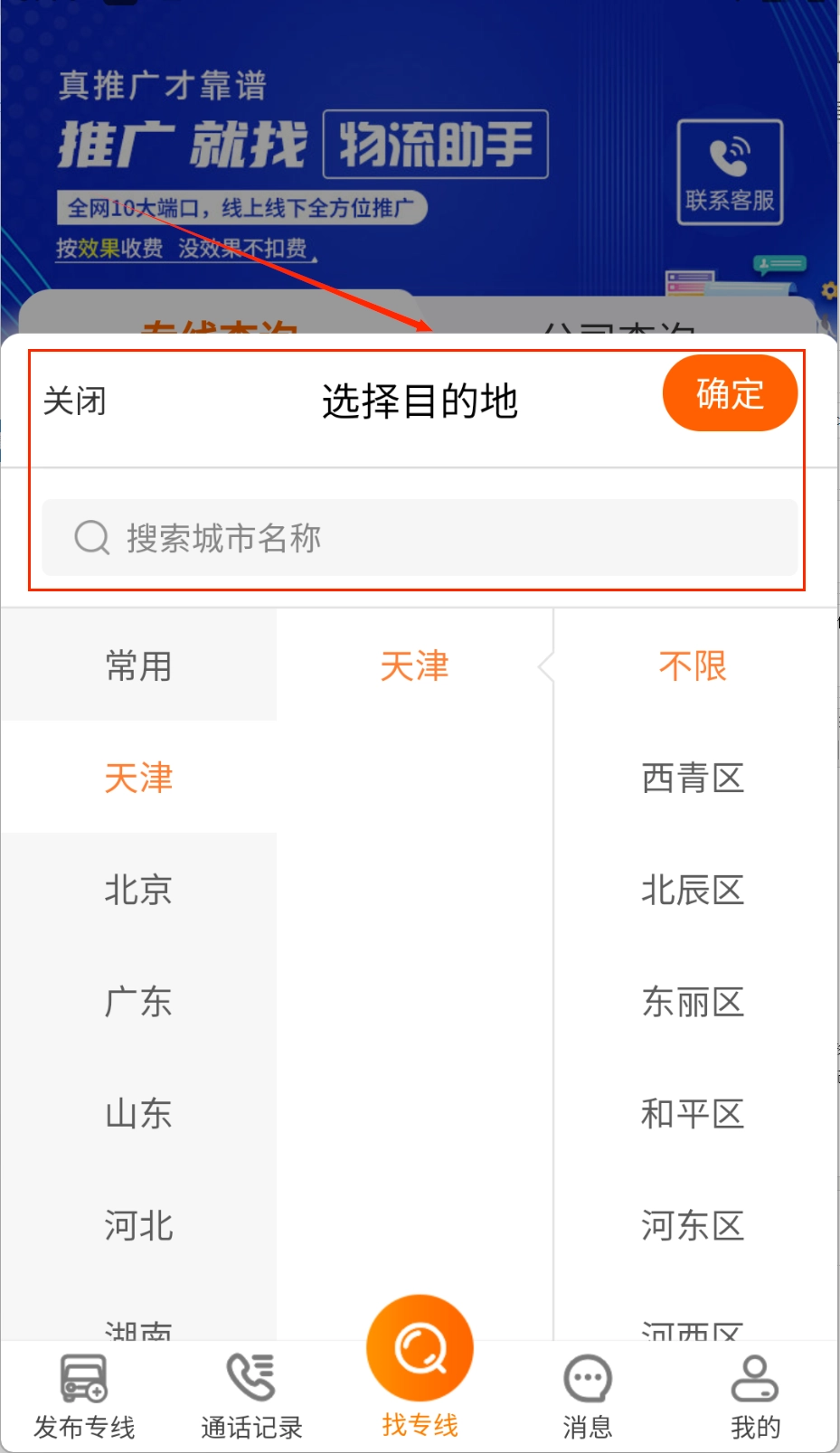Select 广东 province

(x=138, y=1002)
